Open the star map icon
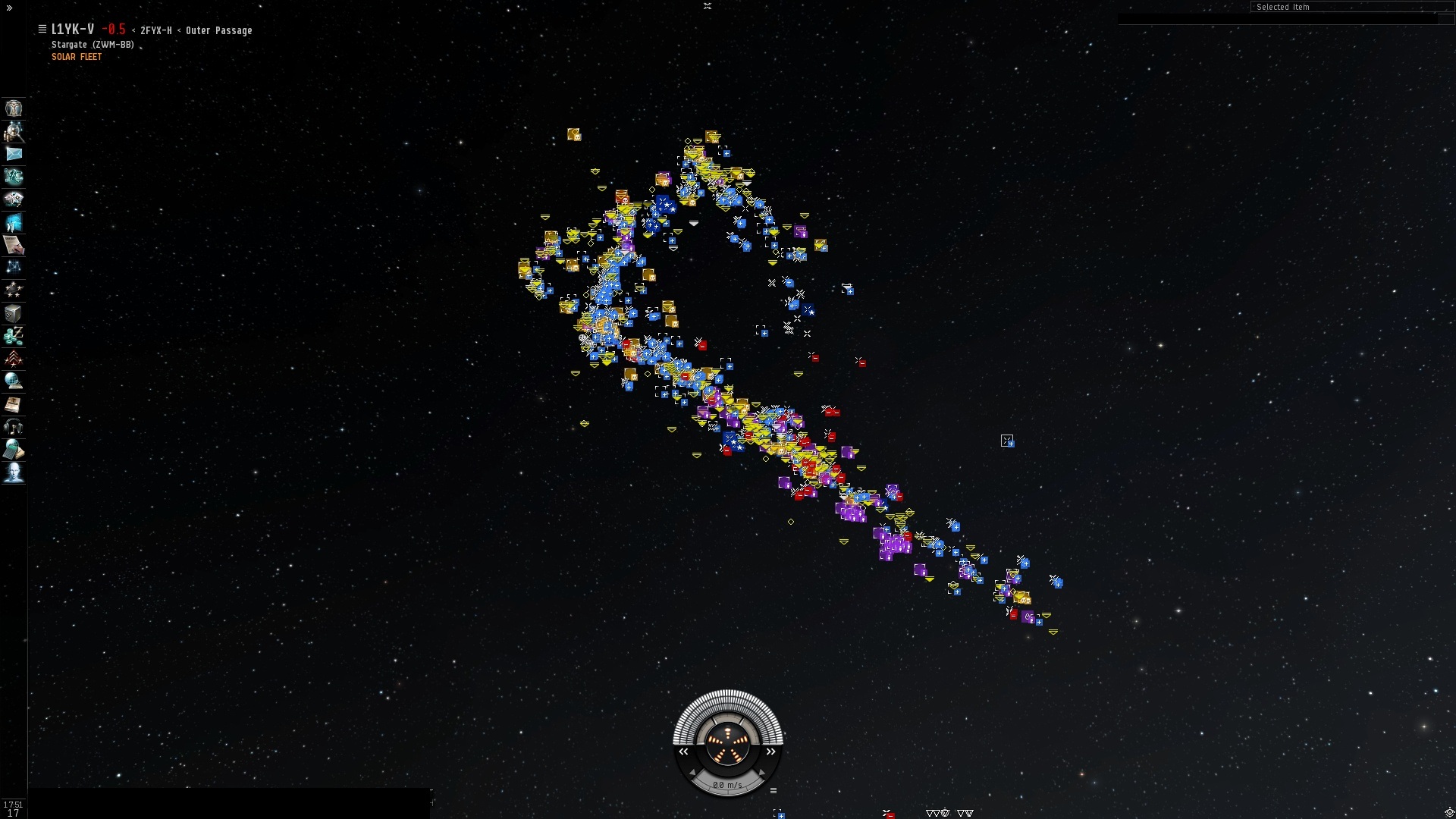Viewport: 1456px width, 819px height. 14,268
